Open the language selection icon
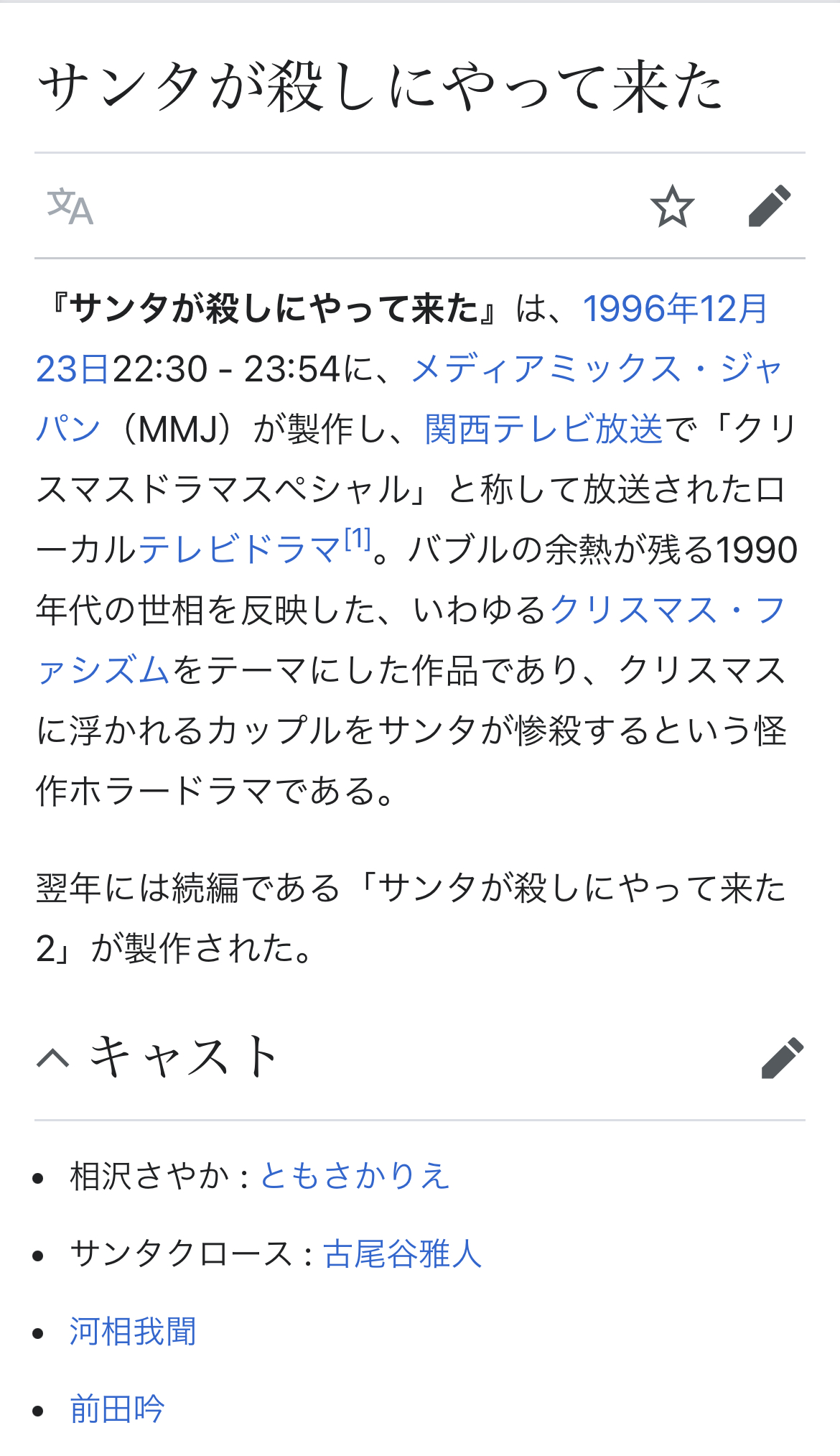The width and height of the screenshot is (840, 1456). (70, 207)
